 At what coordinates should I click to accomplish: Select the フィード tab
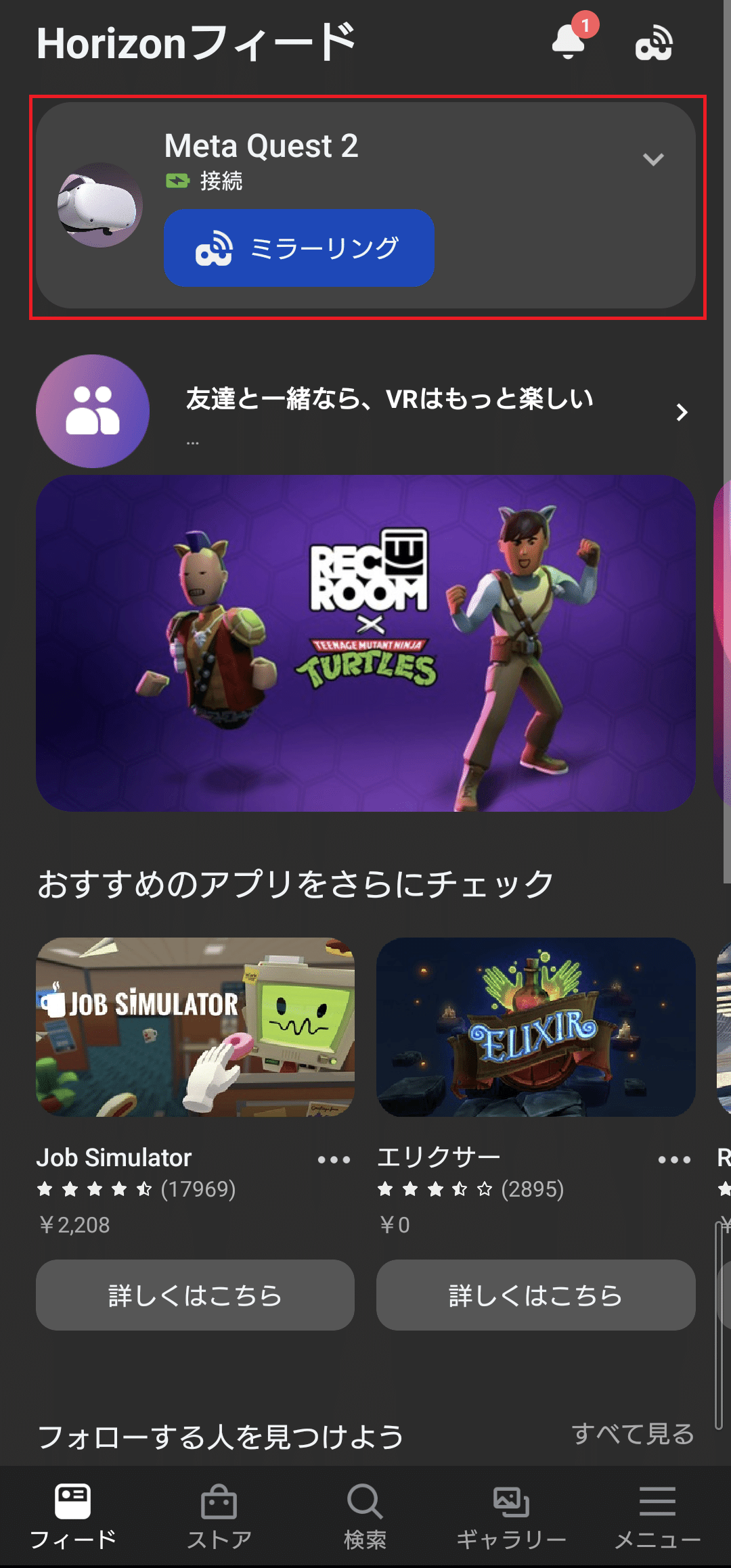73,1517
